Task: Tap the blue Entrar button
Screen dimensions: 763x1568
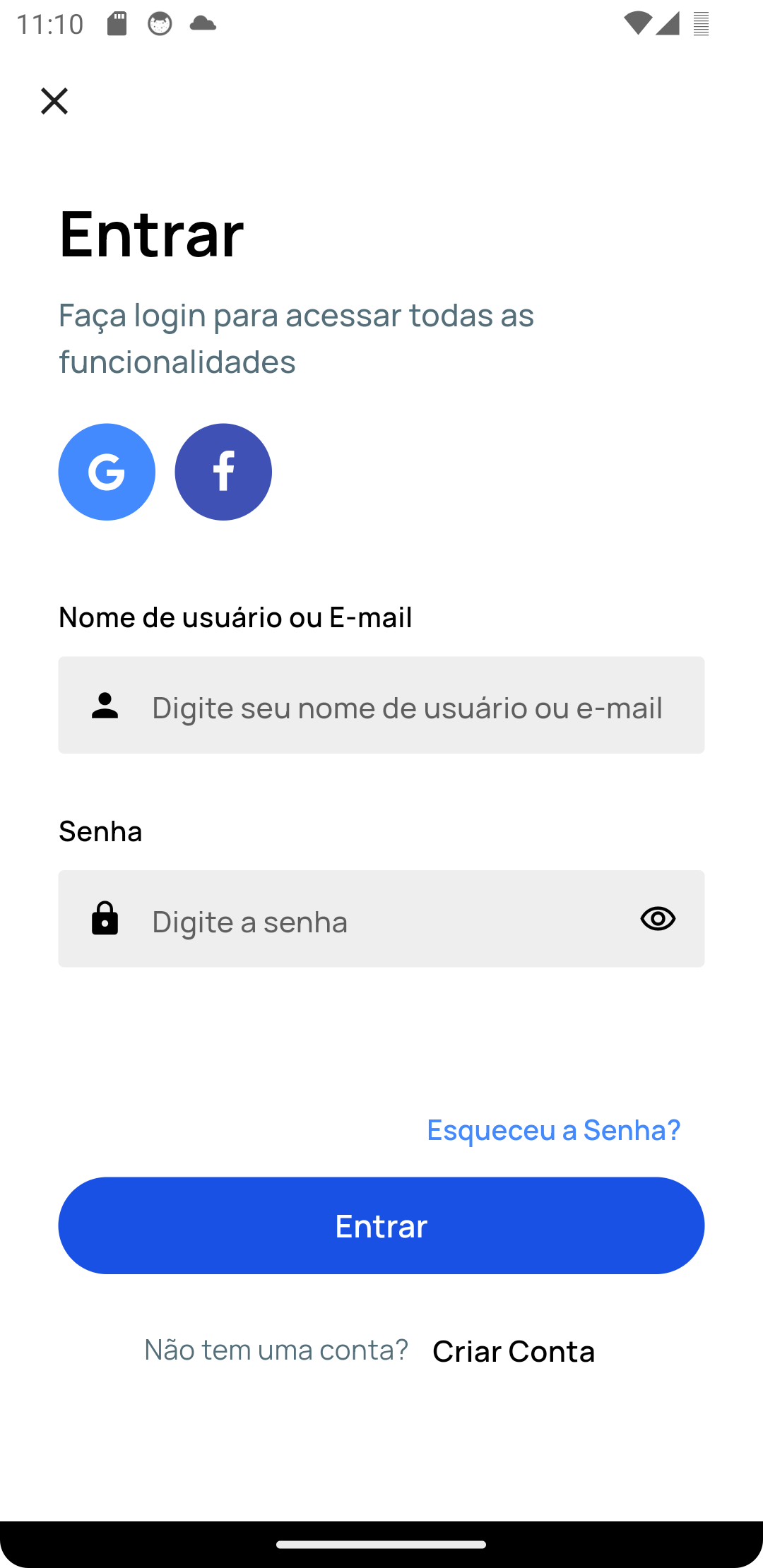Action: click(381, 1225)
